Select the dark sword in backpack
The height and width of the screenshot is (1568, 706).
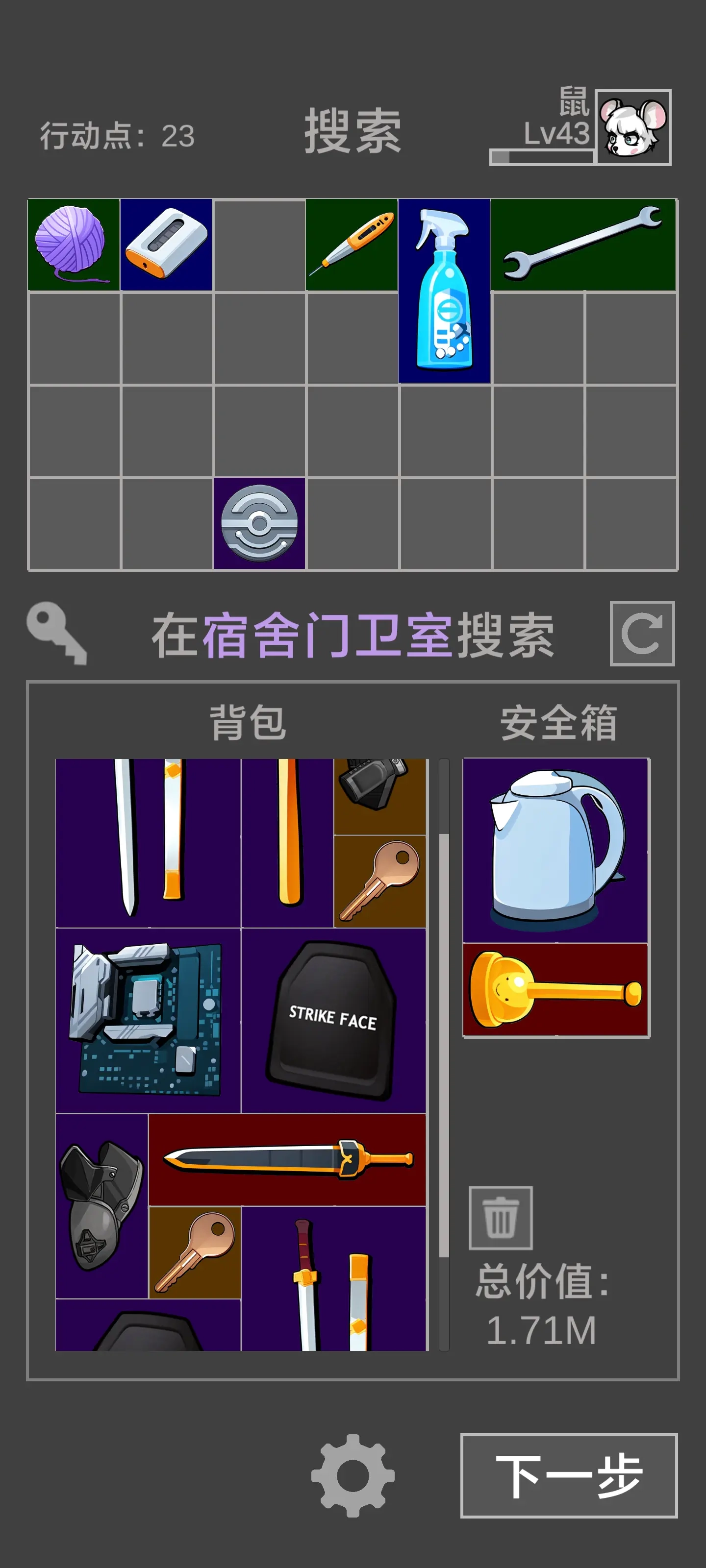click(287, 1159)
